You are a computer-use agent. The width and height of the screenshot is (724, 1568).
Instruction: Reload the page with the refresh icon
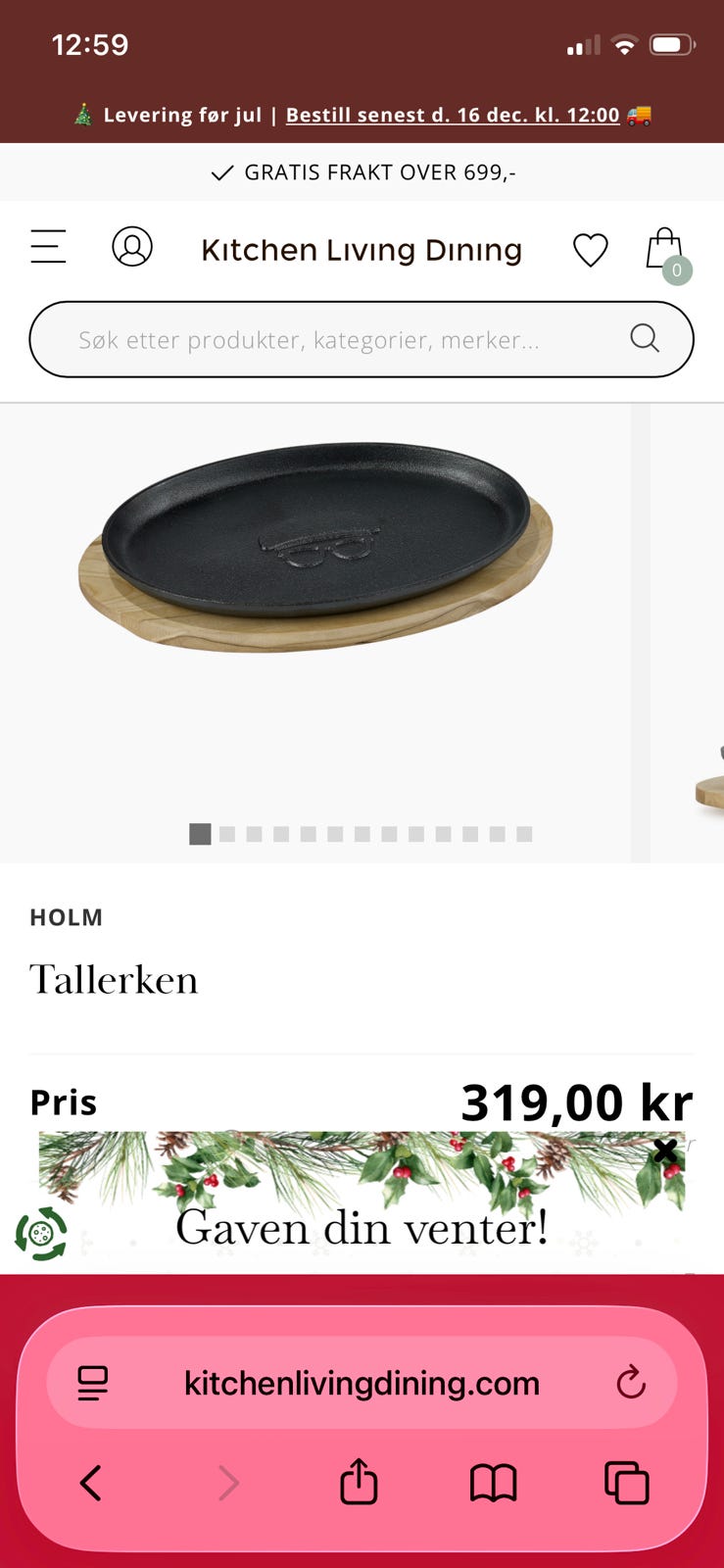pyautogui.click(x=632, y=1383)
